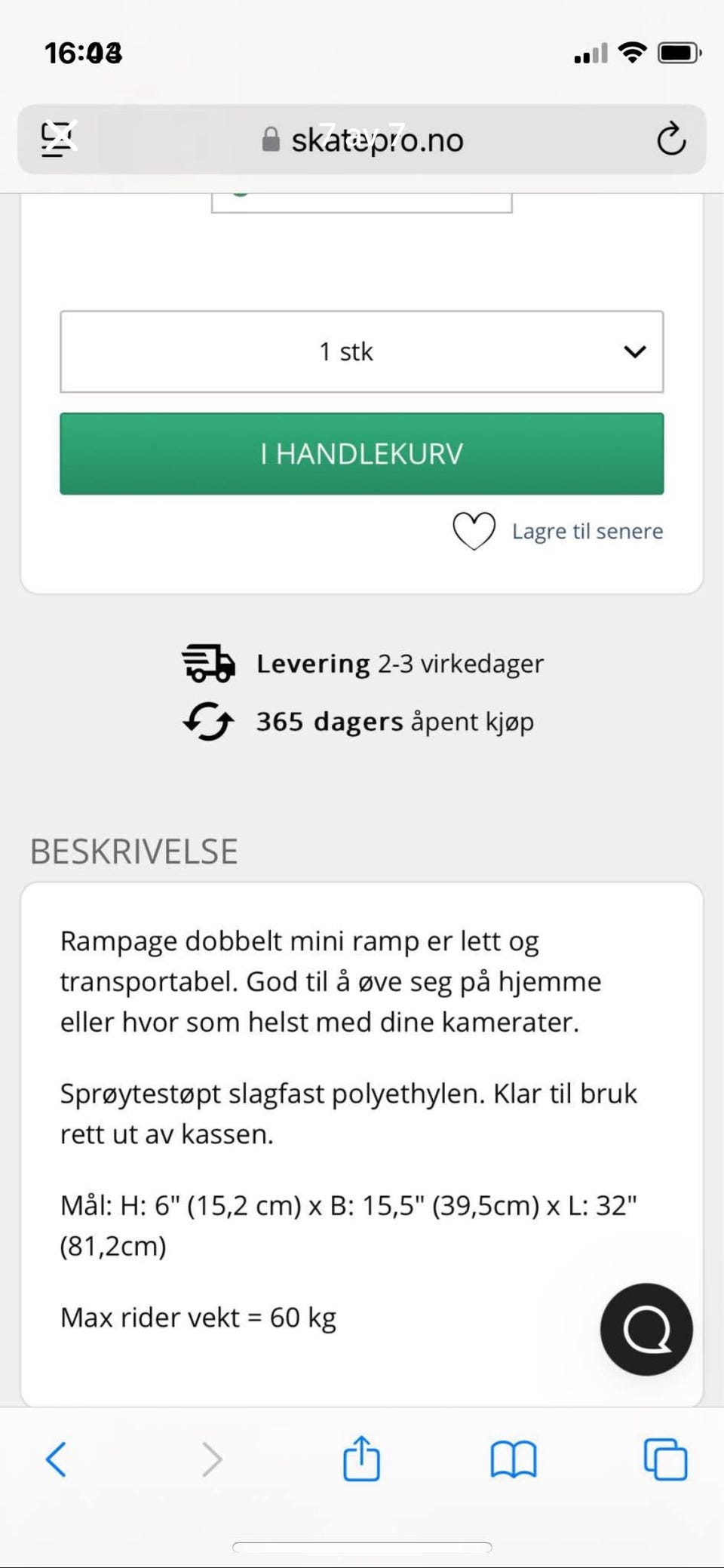724x1568 pixels.
Task: Tap the Wi-Fi status indicator
Action: click(632, 51)
